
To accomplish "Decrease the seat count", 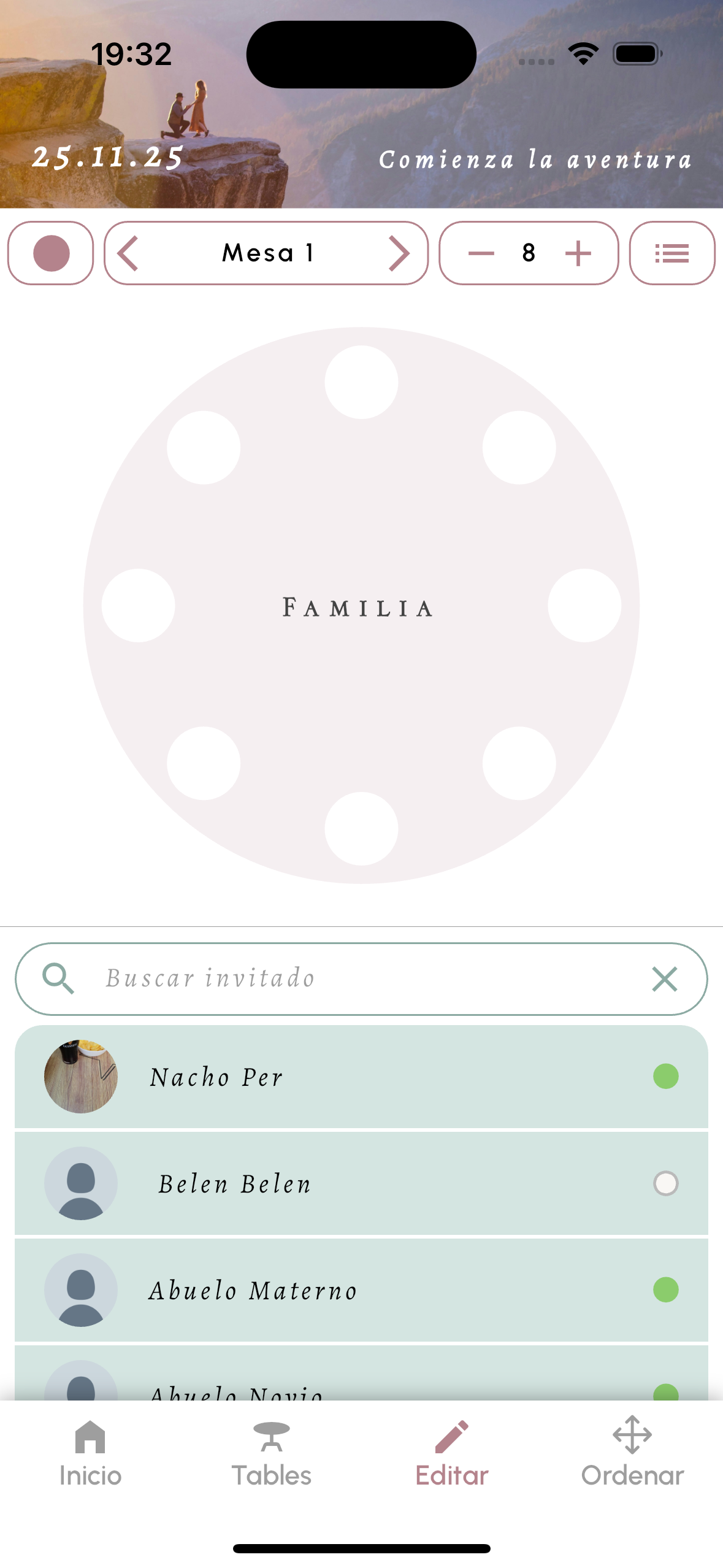I will [x=481, y=253].
